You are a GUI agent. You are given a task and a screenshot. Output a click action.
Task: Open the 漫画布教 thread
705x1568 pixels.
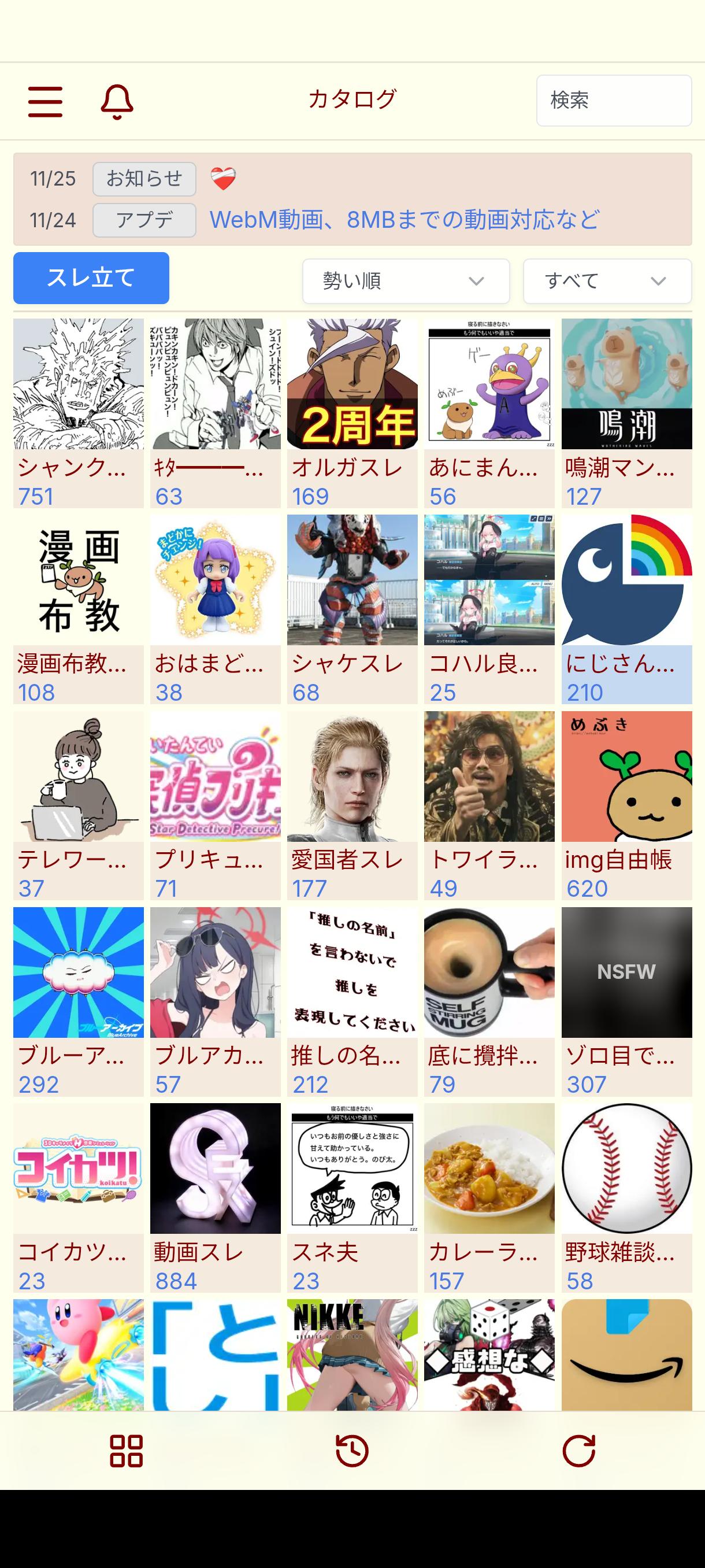[x=79, y=609]
